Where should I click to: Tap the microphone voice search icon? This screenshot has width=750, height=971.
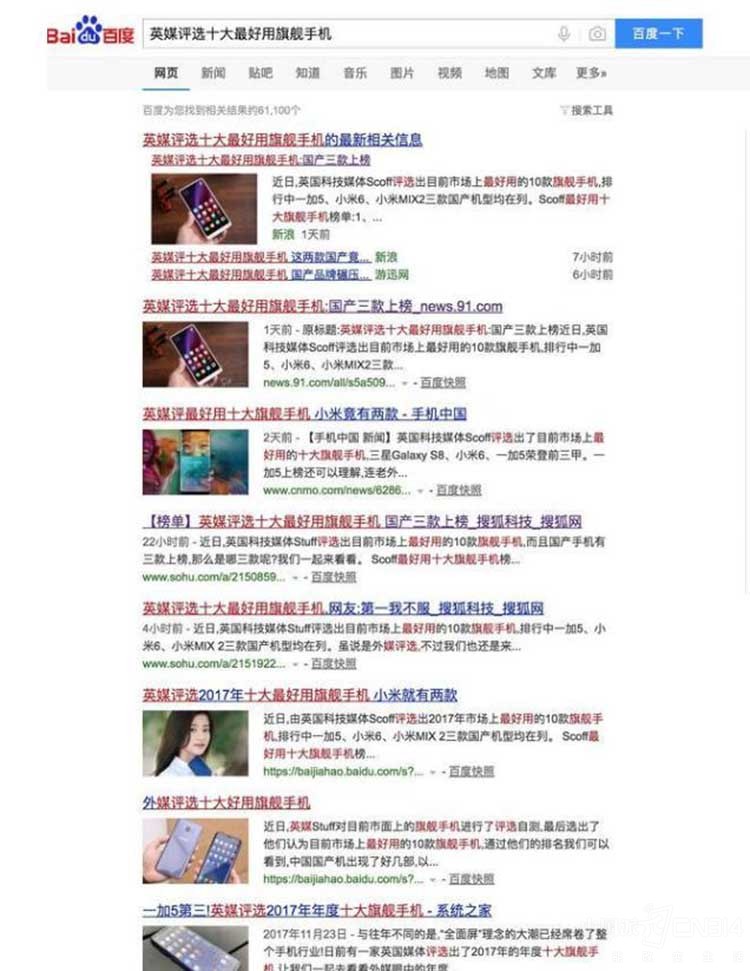(564, 34)
